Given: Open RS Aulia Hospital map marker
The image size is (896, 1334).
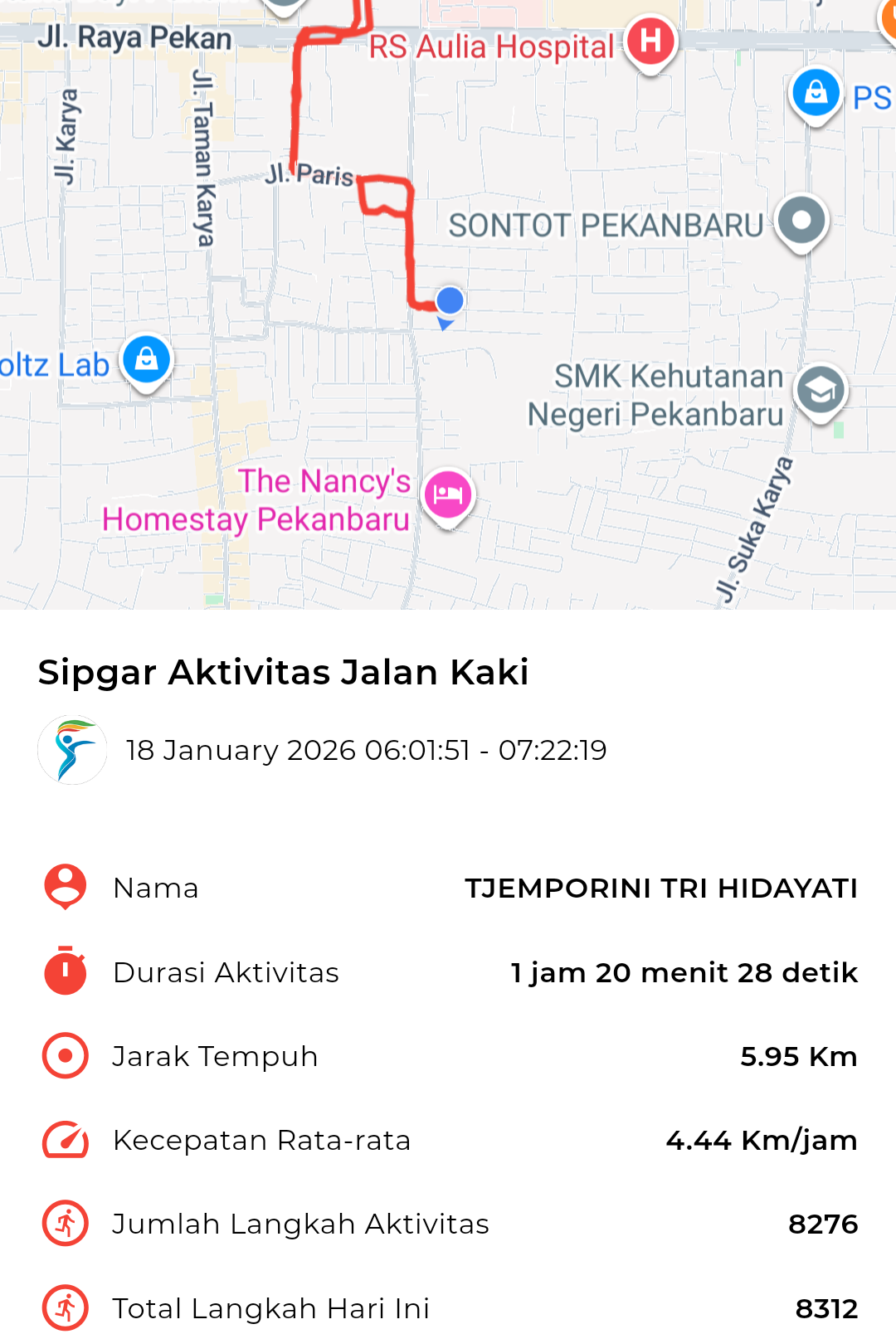Looking at the screenshot, I should click(x=651, y=41).
